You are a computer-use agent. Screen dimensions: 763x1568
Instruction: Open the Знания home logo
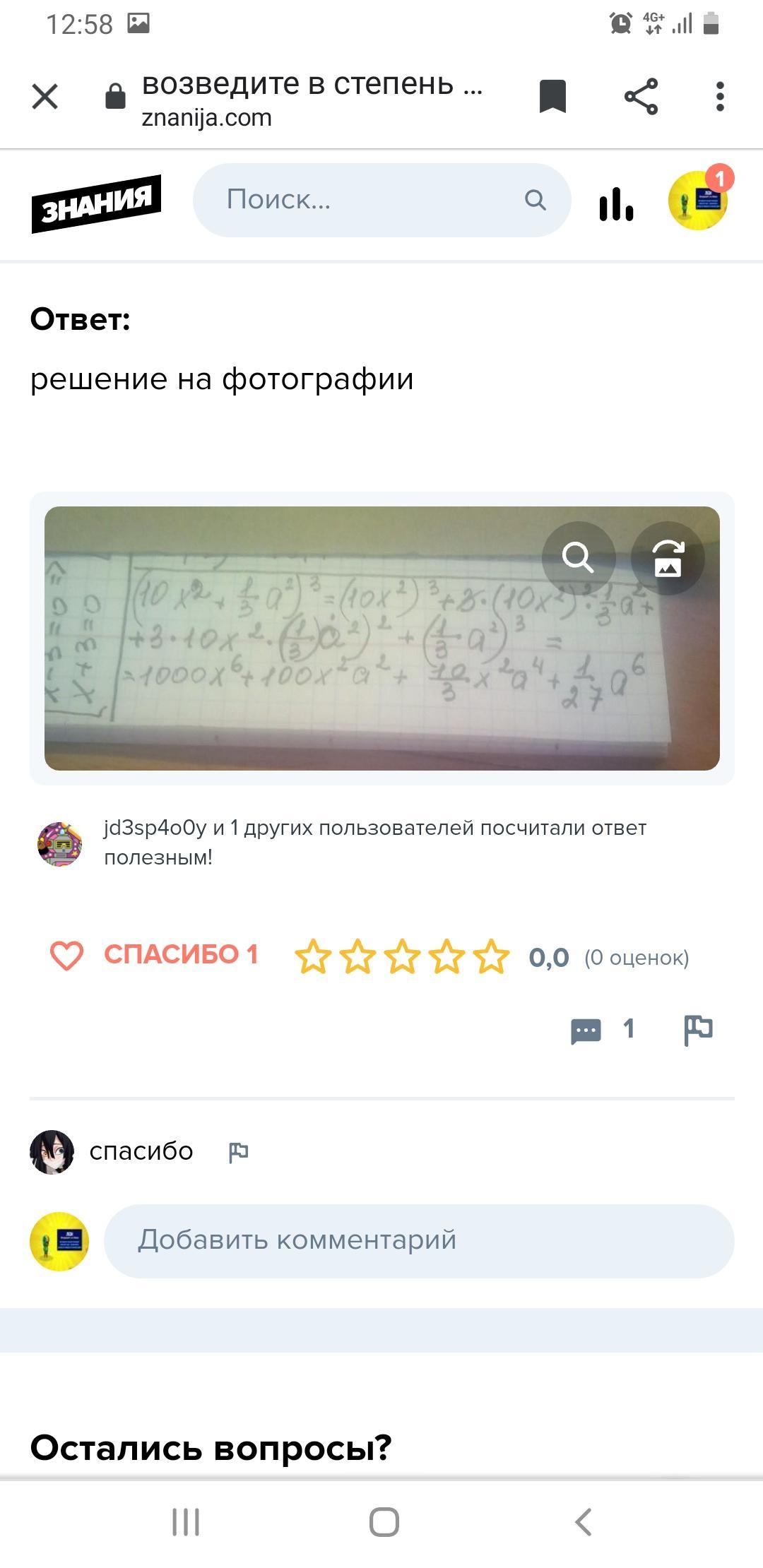tap(96, 203)
